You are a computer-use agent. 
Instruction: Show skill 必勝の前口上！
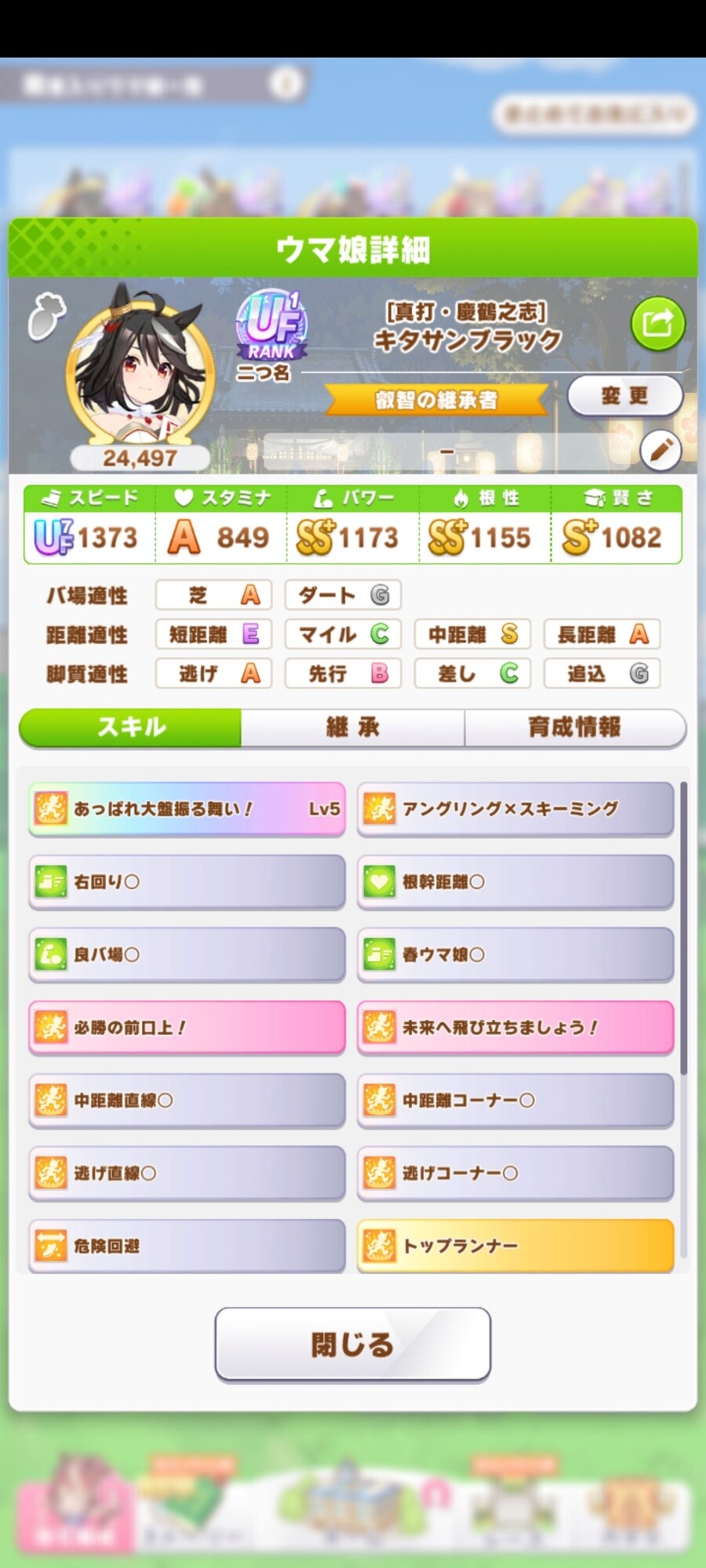click(x=187, y=1028)
